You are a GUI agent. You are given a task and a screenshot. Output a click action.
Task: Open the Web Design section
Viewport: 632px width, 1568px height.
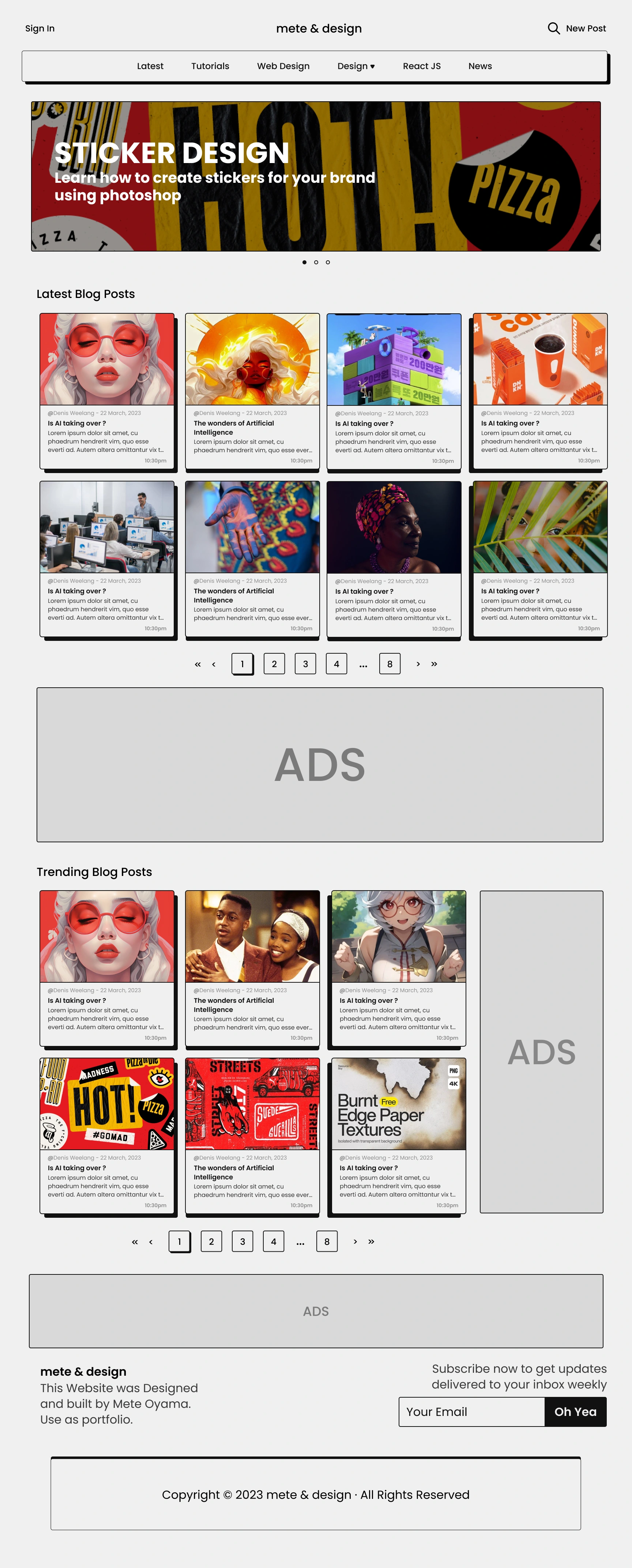[283, 66]
